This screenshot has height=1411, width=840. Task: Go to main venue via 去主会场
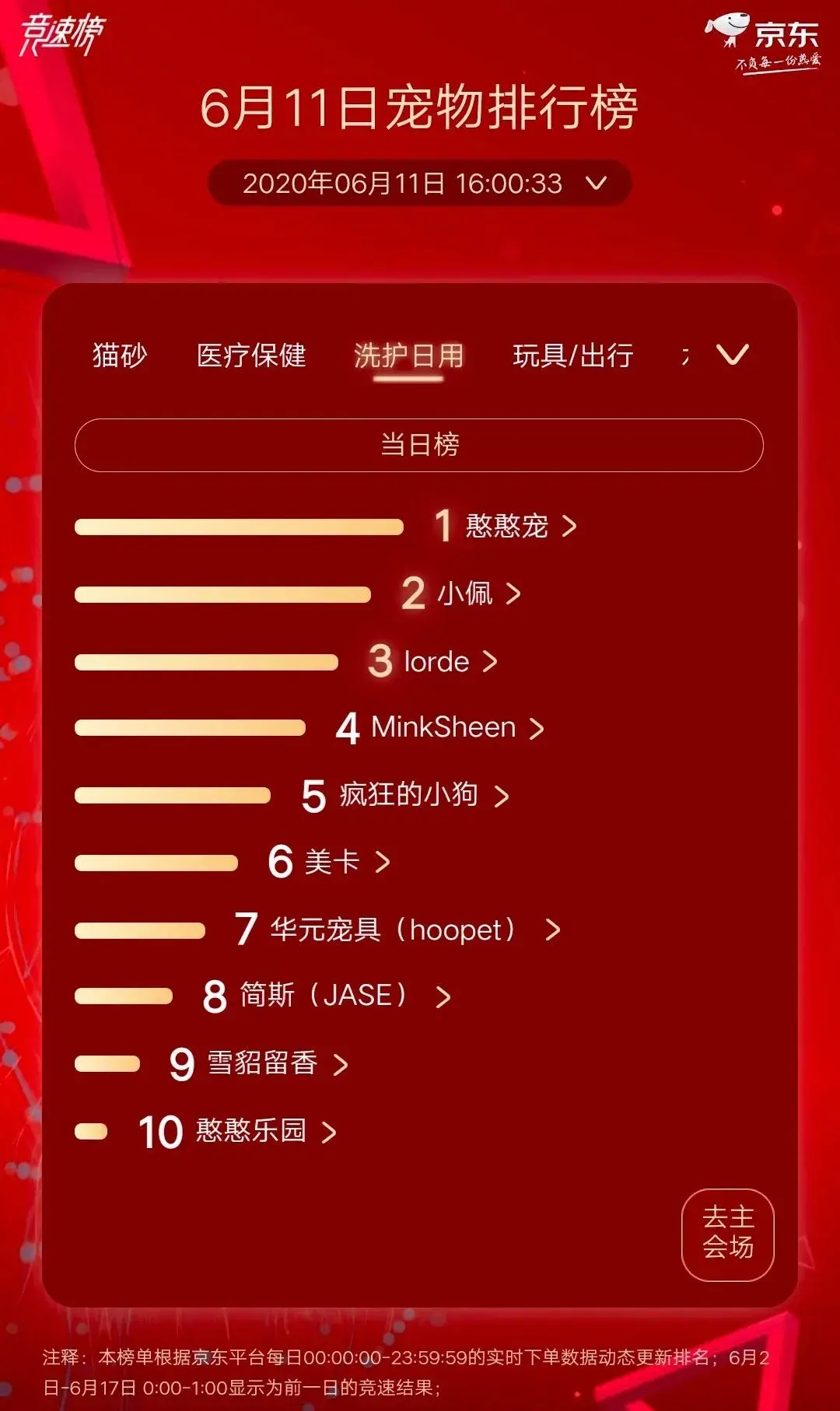point(728,1234)
